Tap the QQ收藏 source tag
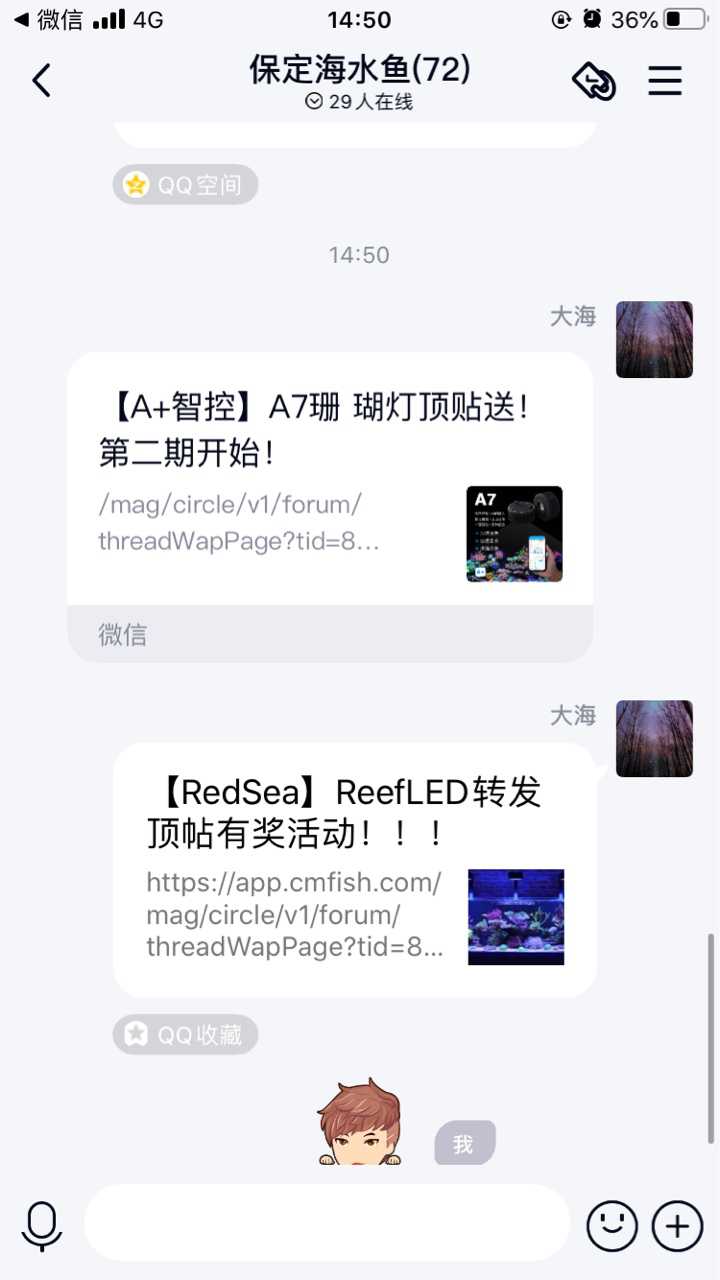The image size is (720, 1280). pyautogui.click(x=185, y=1035)
